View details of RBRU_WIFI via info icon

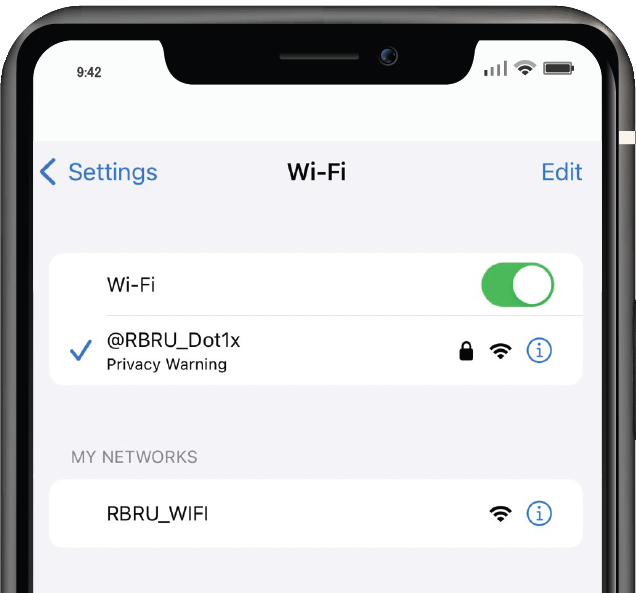pos(539,514)
